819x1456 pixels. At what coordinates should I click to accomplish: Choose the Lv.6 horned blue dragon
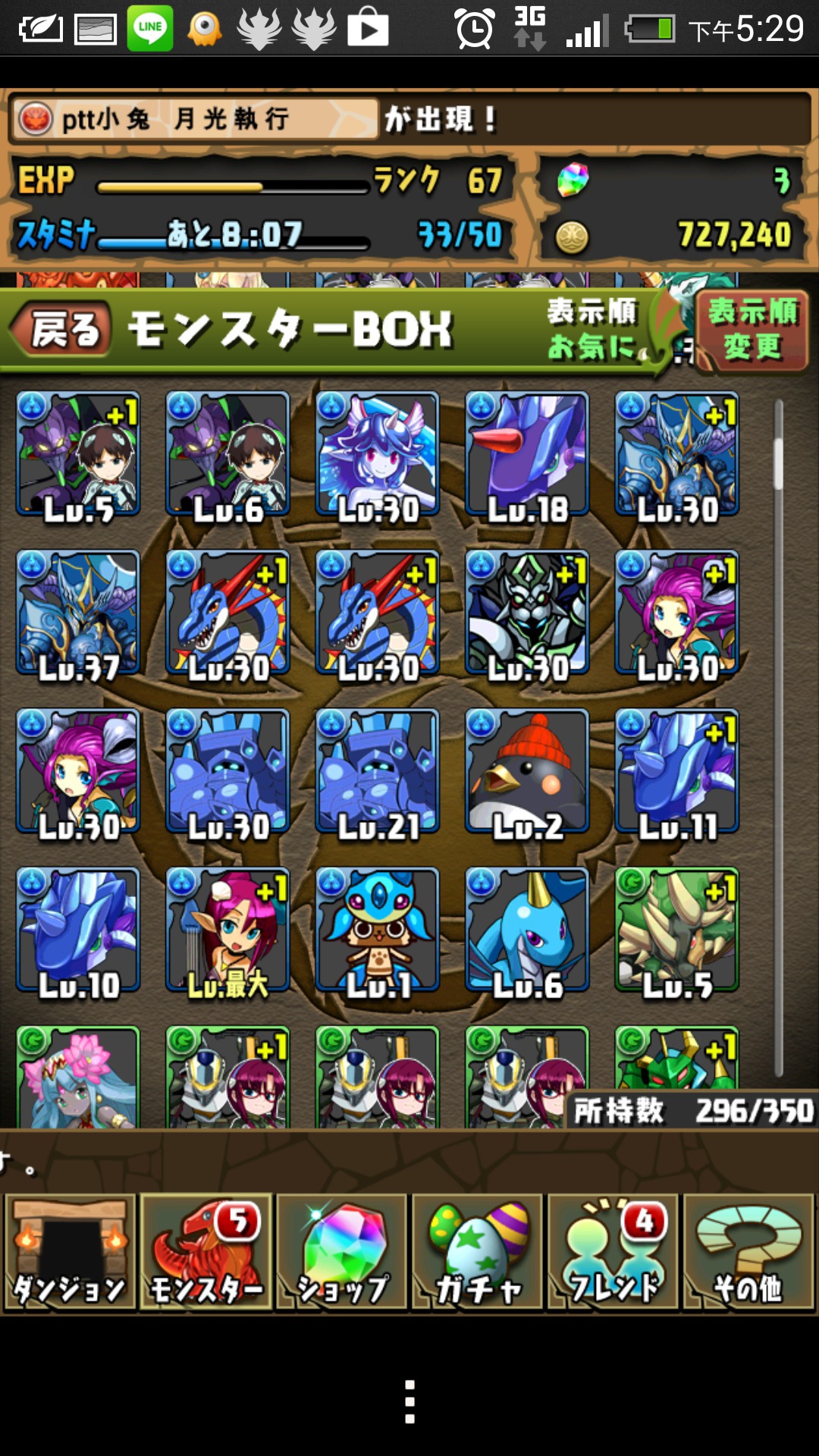[527, 930]
